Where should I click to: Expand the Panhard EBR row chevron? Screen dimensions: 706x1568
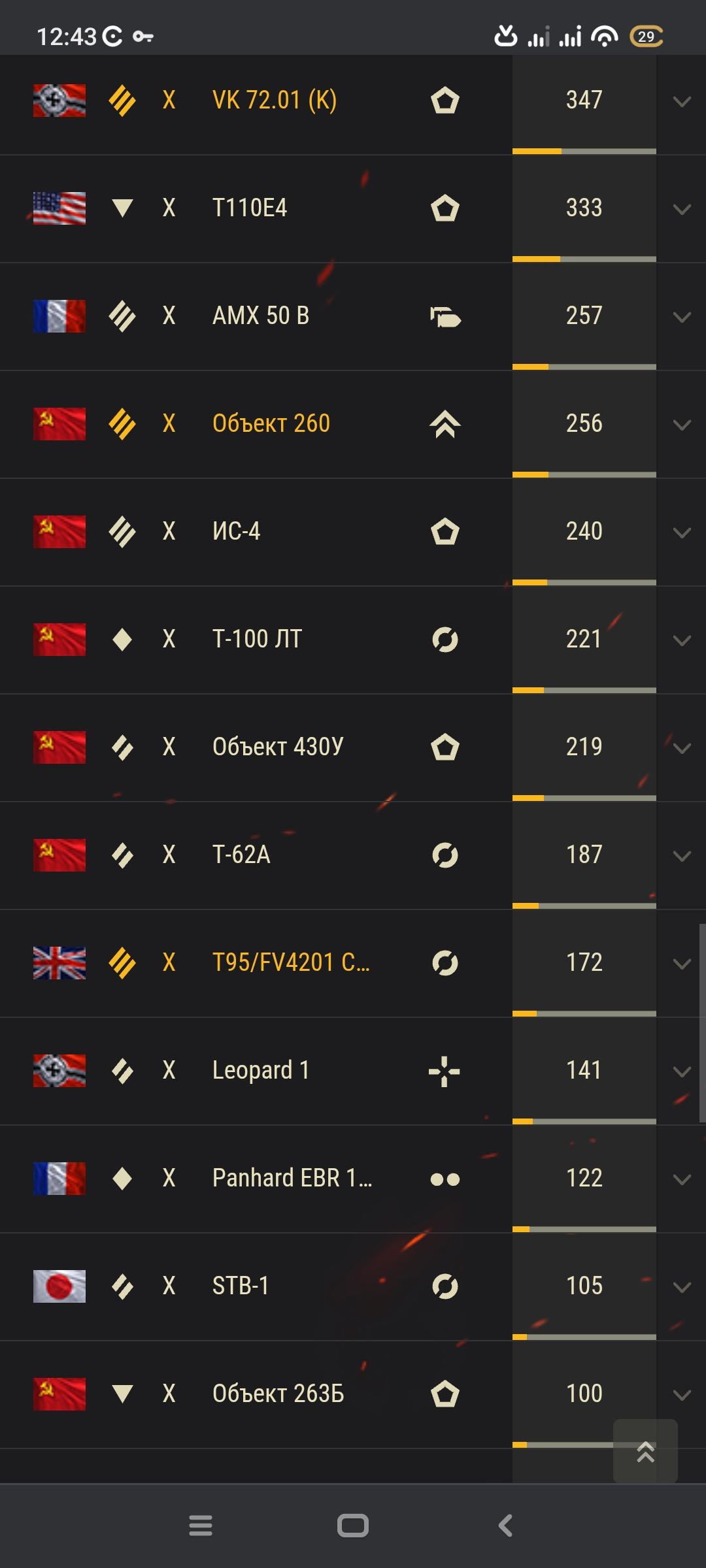(x=682, y=1180)
